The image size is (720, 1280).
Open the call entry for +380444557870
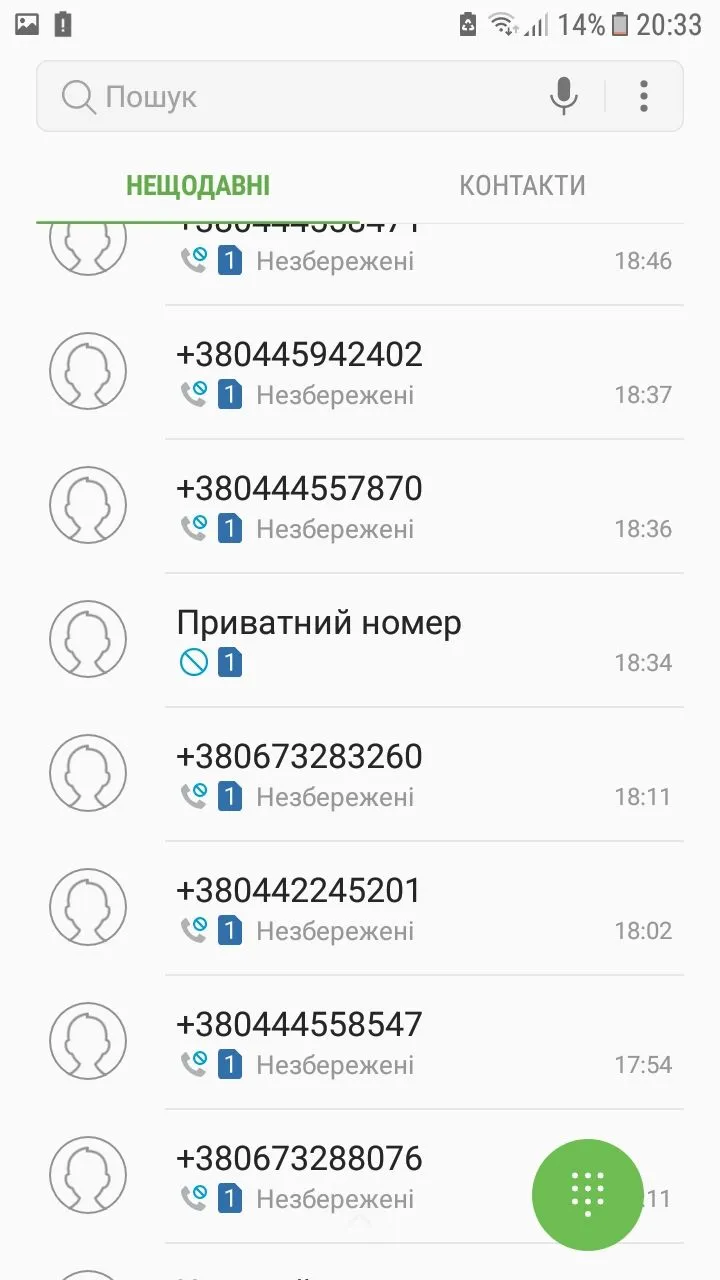pyautogui.click(x=400, y=506)
